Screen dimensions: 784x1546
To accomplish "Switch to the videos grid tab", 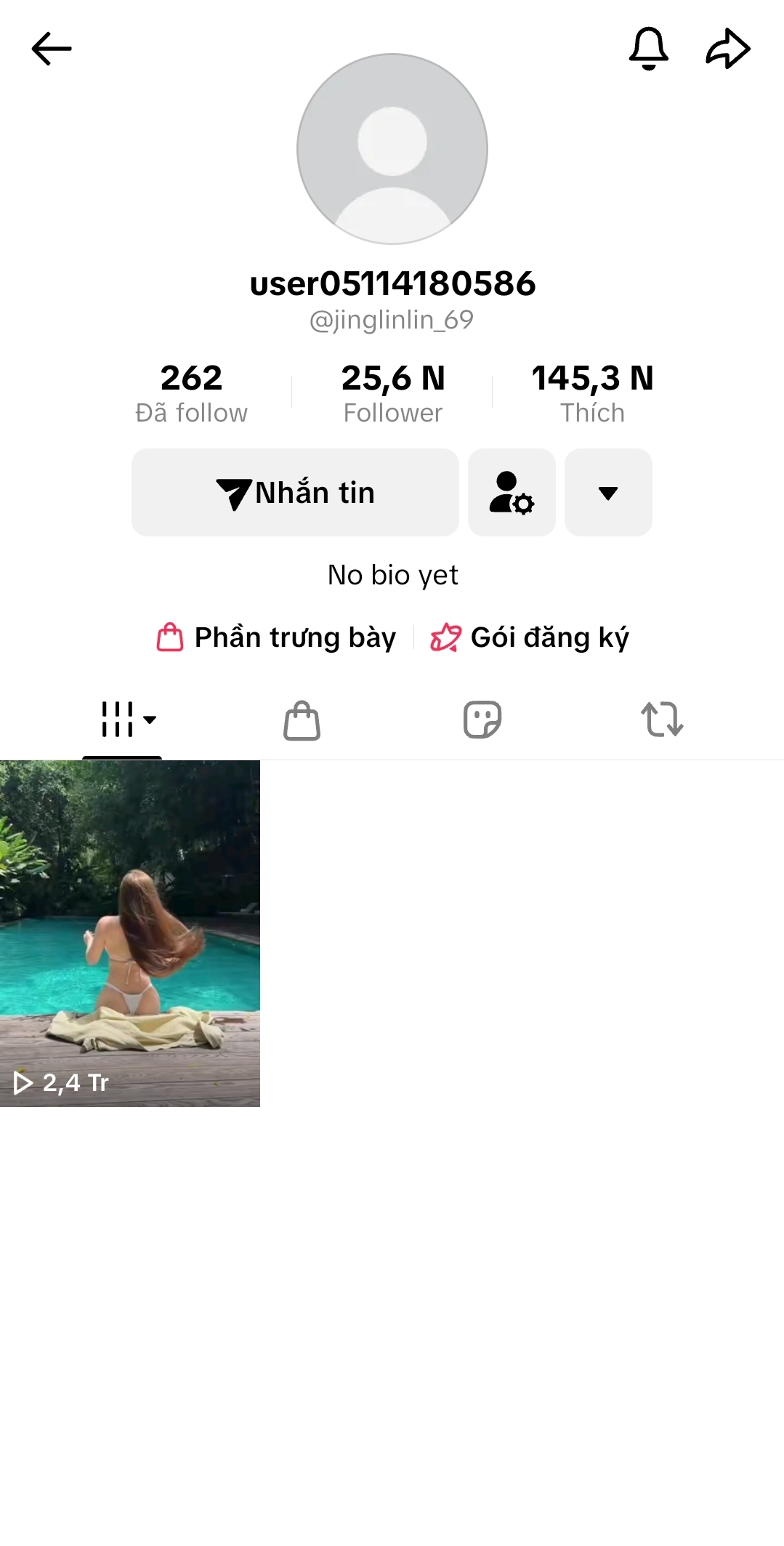I will pyautogui.click(x=121, y=720).
